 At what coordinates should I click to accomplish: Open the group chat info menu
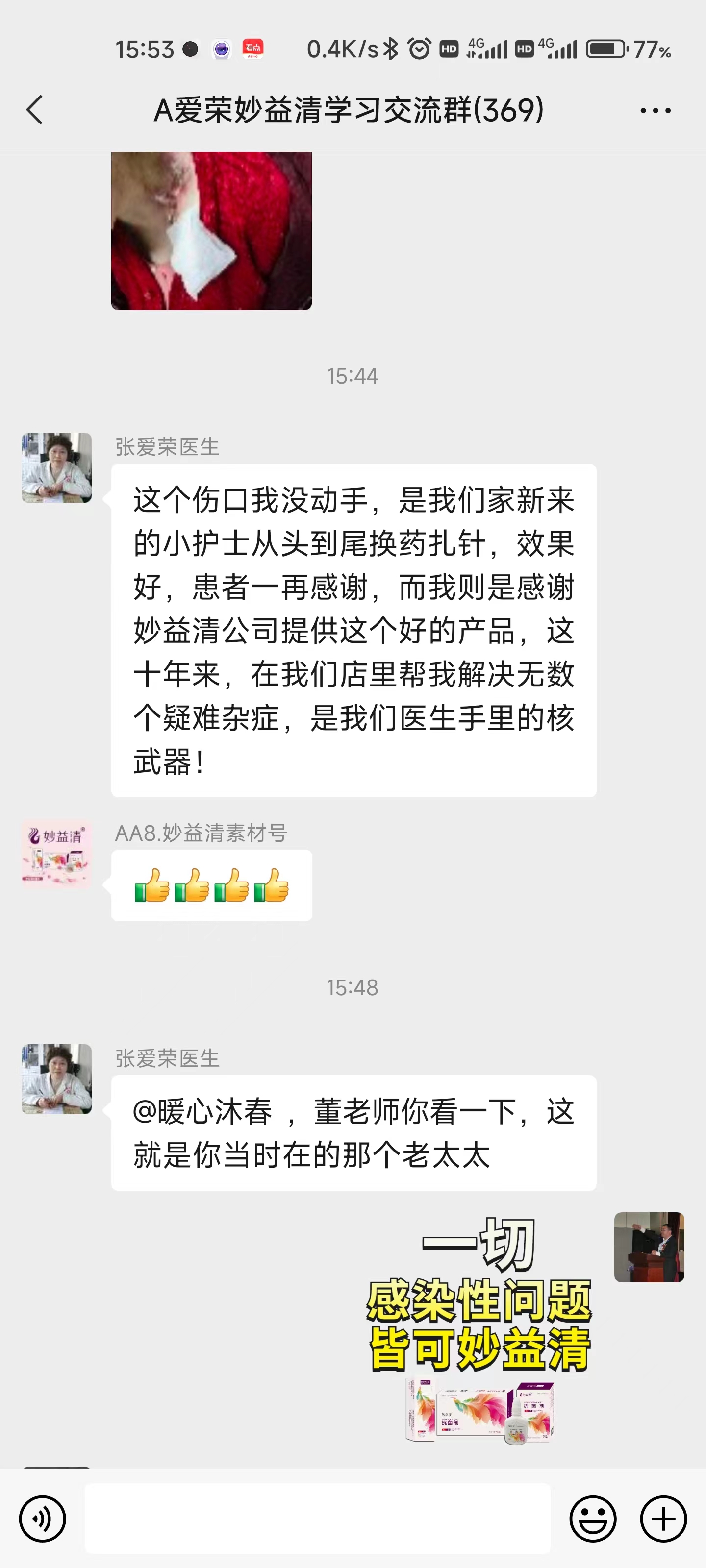655,111
